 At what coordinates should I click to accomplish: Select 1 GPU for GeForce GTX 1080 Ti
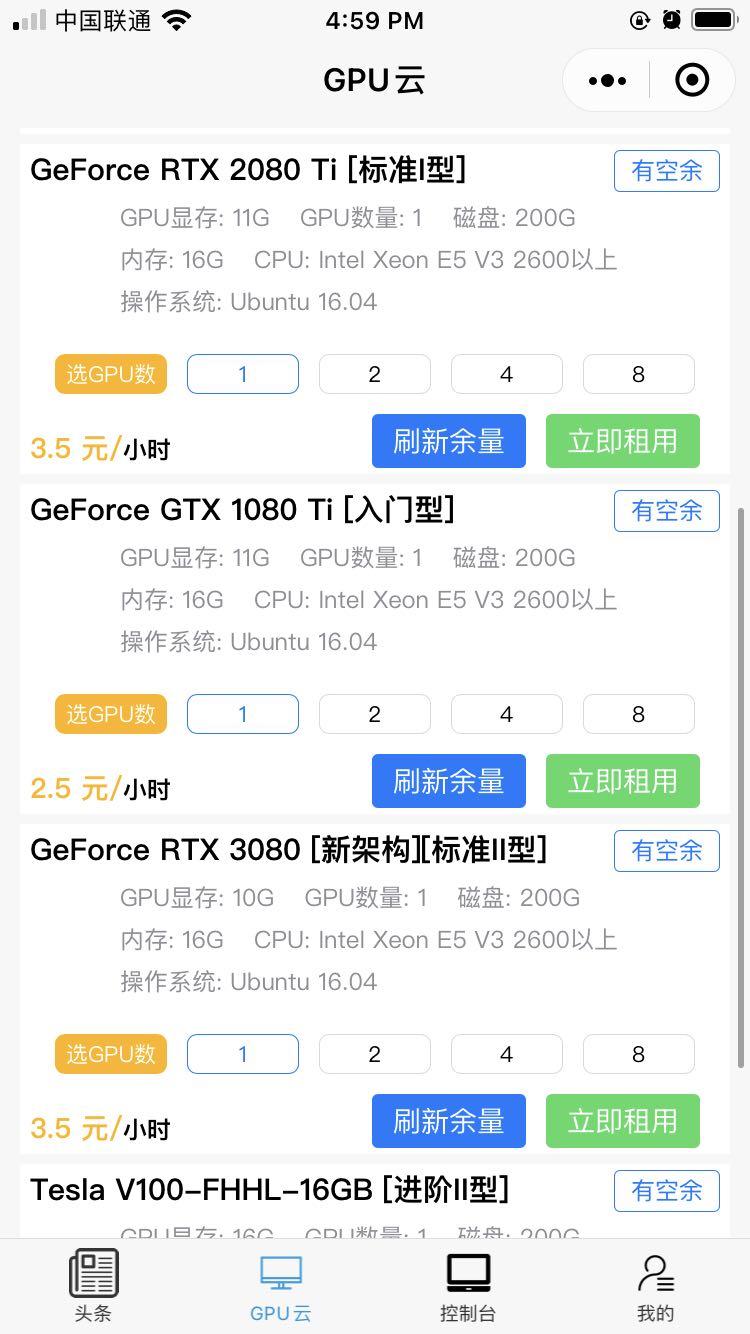pyautogui.click(x=243, y=714)
